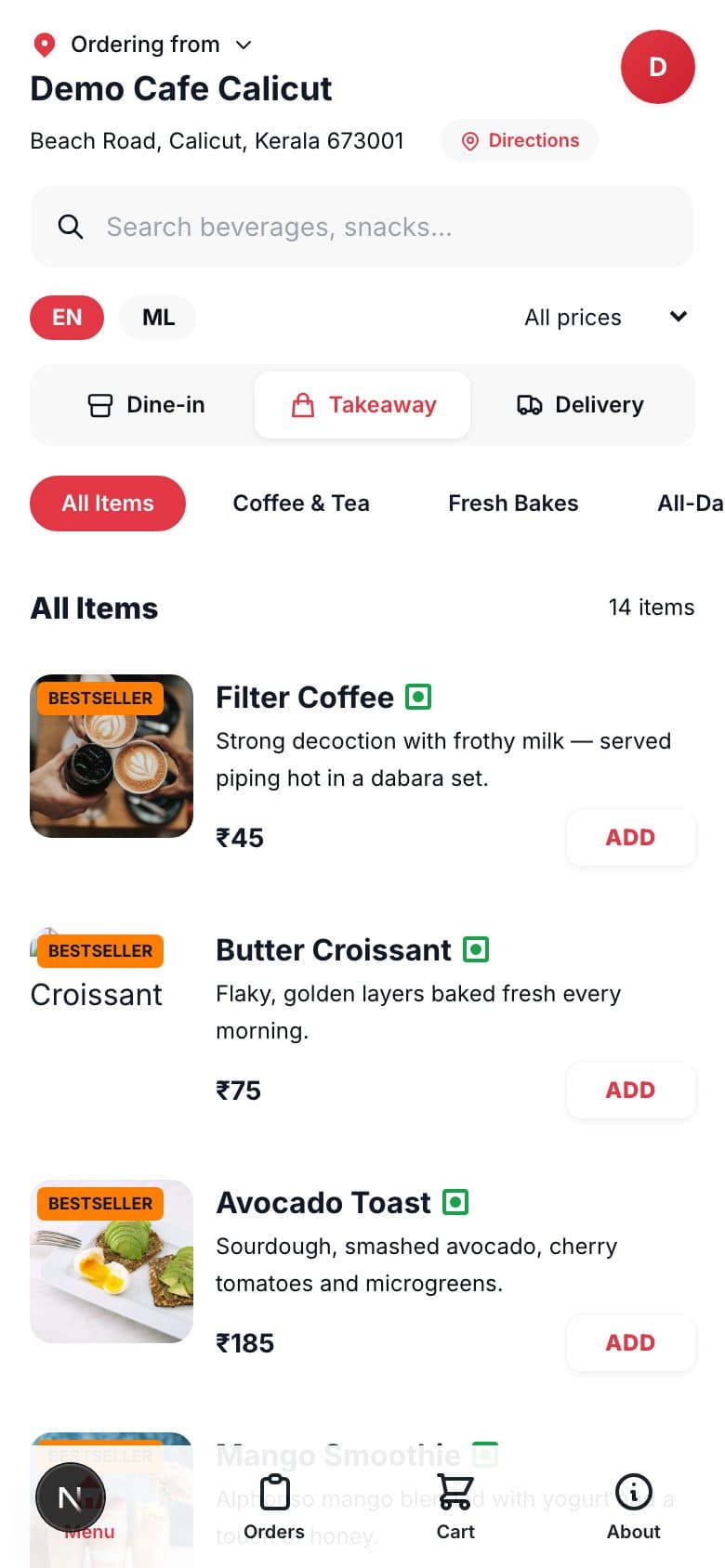The width and height of the screenshot is (725, 1568).
Task: Switch language to ML
Action: (158, 318)
